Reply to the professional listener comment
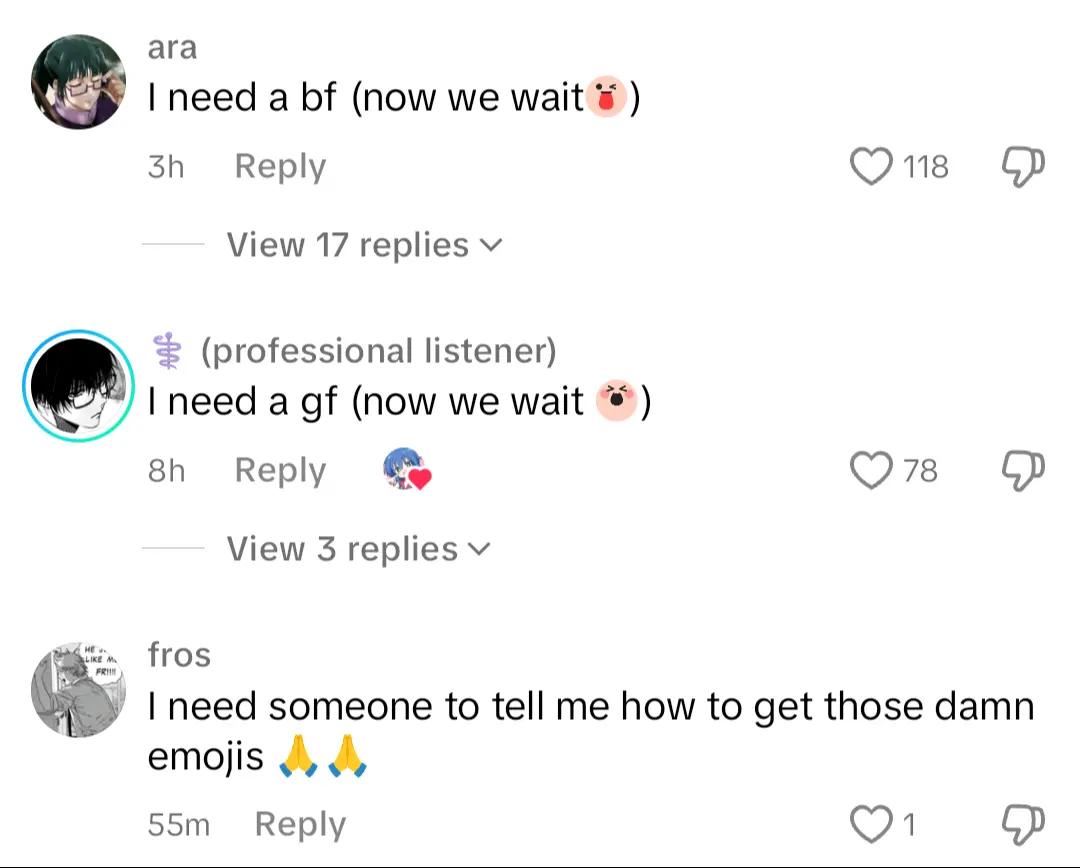 click(280, 470)
